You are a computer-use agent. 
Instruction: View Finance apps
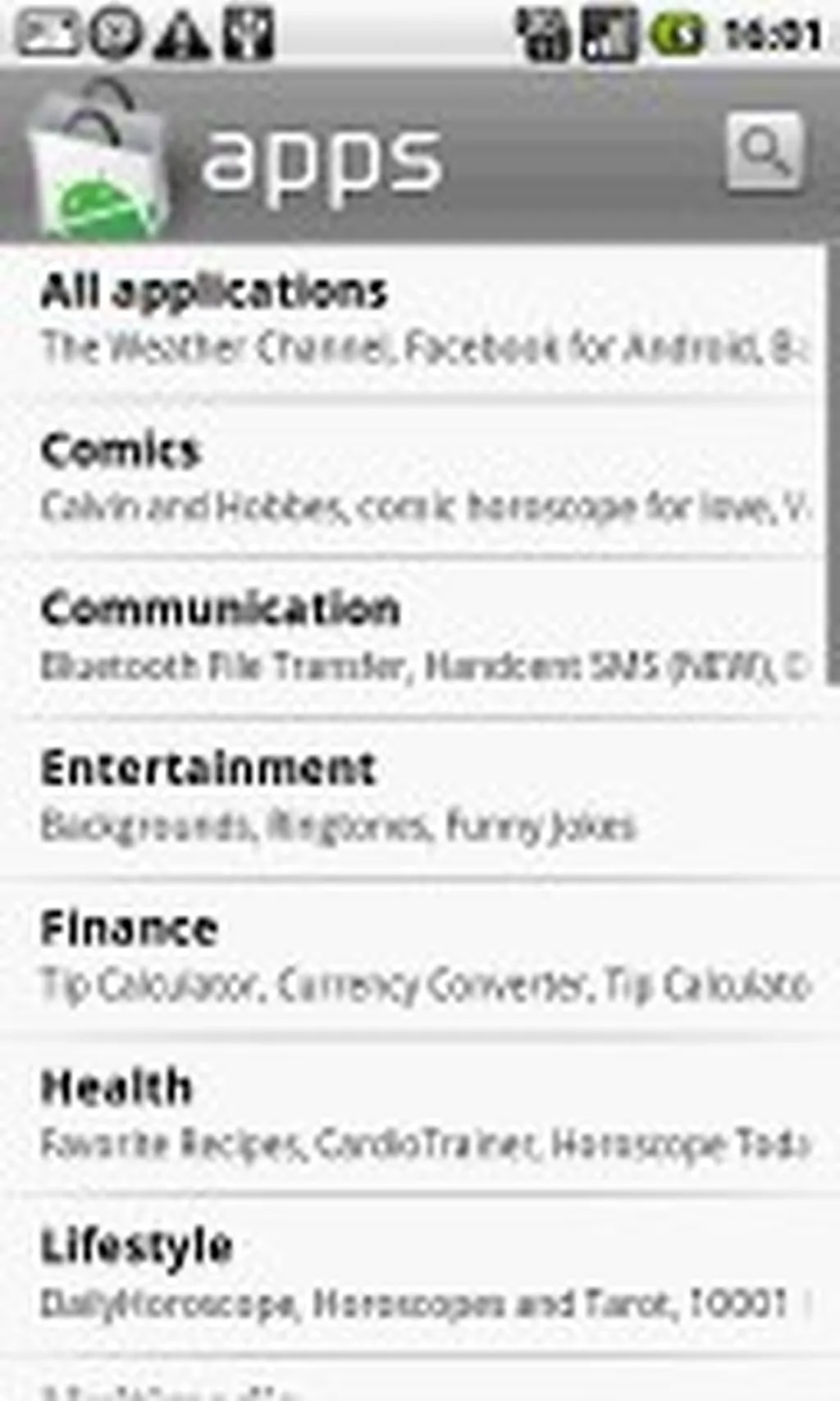tap(410, 955)
